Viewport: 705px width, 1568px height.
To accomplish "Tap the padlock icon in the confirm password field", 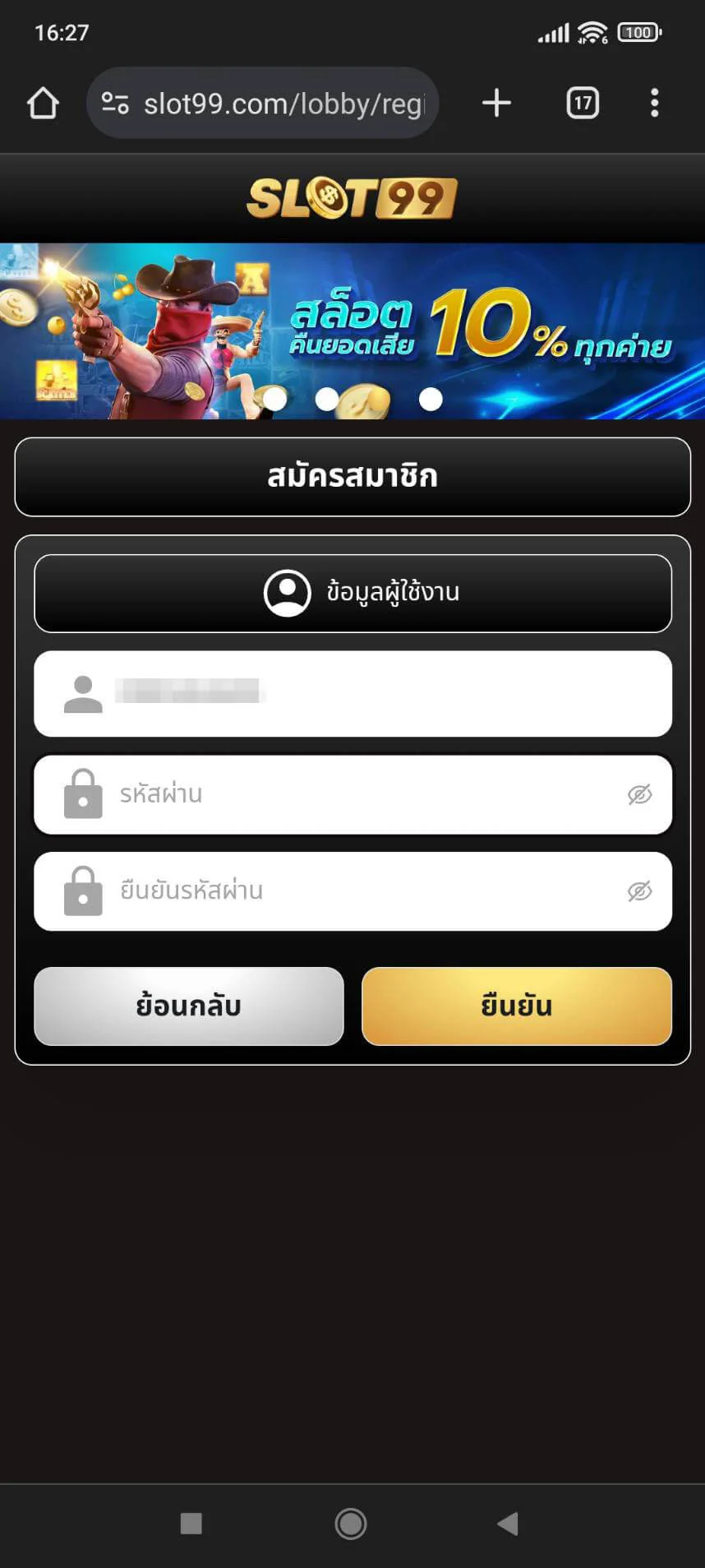I will [81, 890].
